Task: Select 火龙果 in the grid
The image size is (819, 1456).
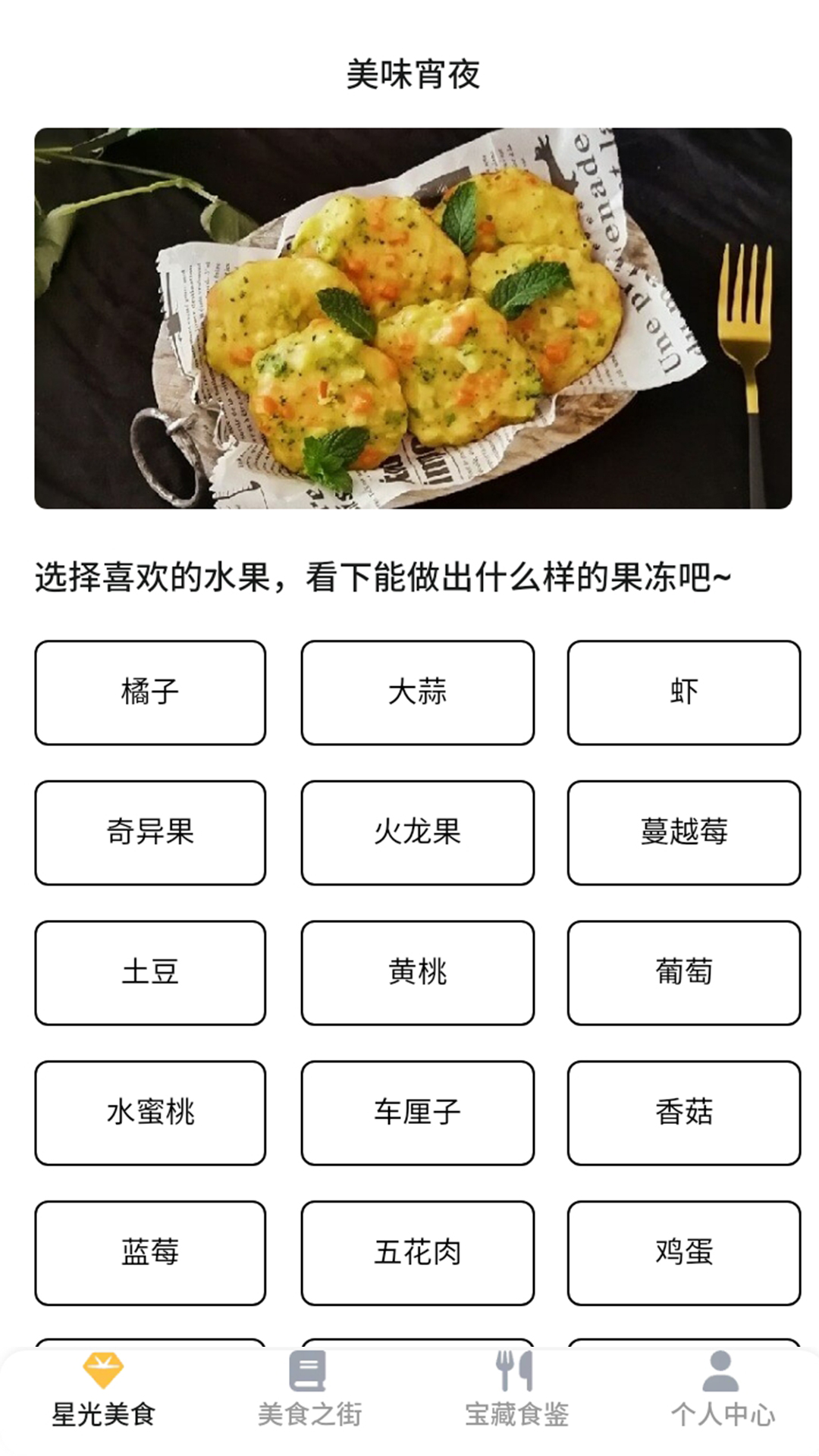Action: pos(417,833)
